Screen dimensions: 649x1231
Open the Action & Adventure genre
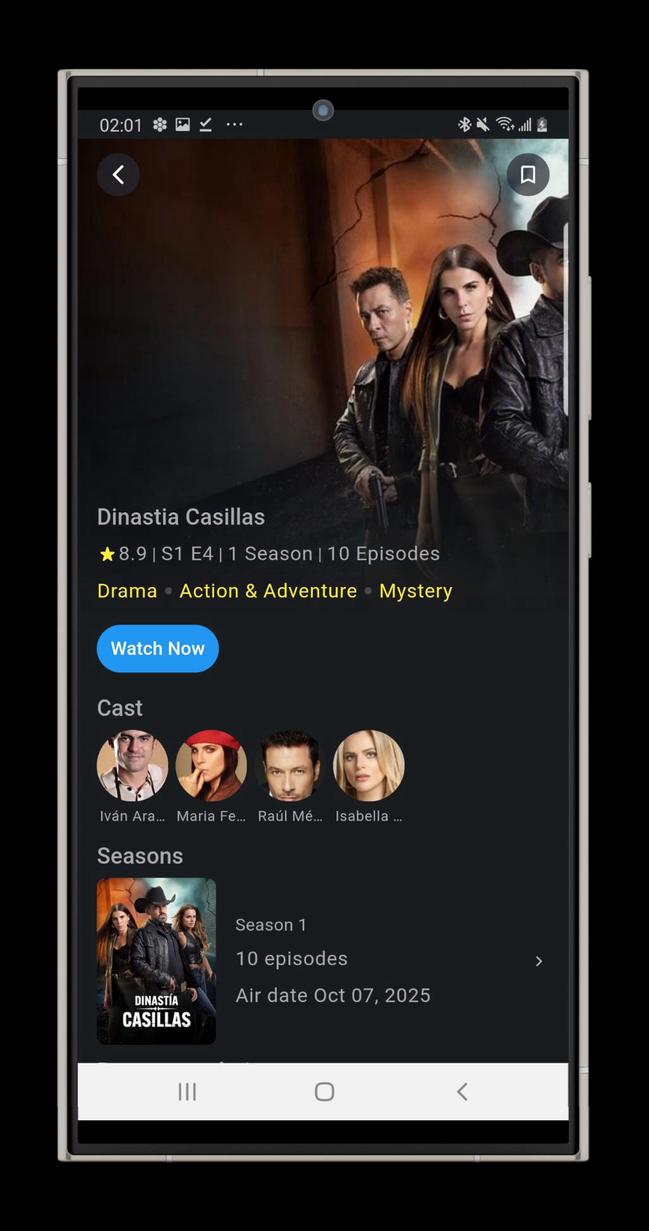(x=268, y=591)
